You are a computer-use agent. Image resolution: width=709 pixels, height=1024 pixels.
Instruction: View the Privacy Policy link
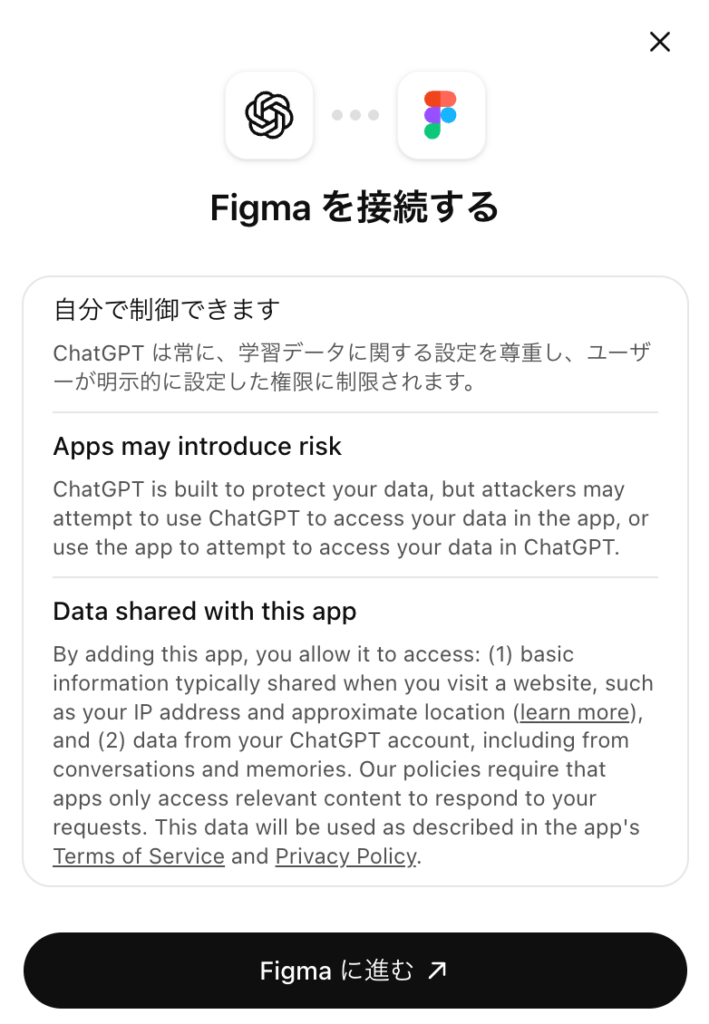tap(345, 856)
